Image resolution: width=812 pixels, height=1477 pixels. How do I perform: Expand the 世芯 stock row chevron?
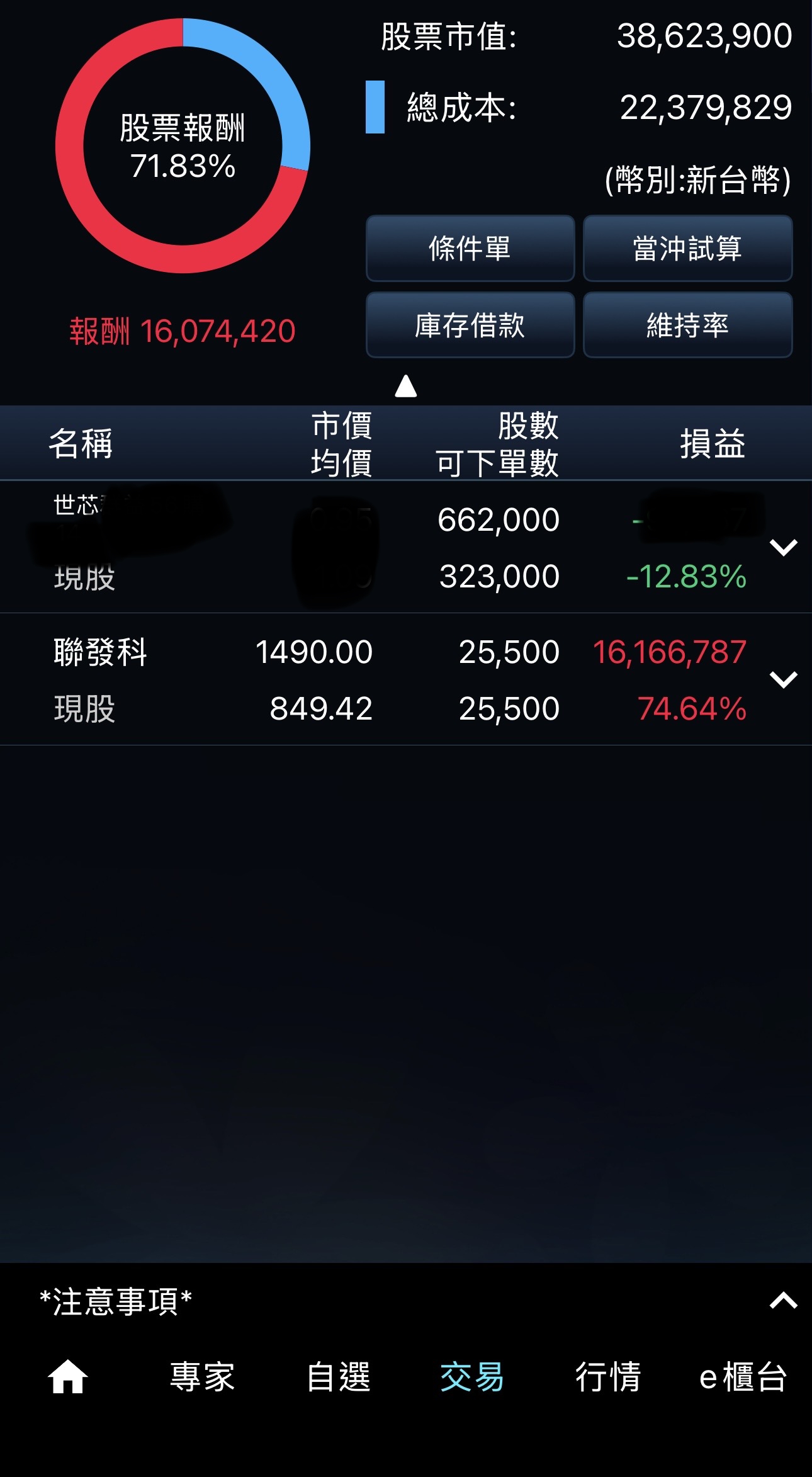click(x=784, y=547)
